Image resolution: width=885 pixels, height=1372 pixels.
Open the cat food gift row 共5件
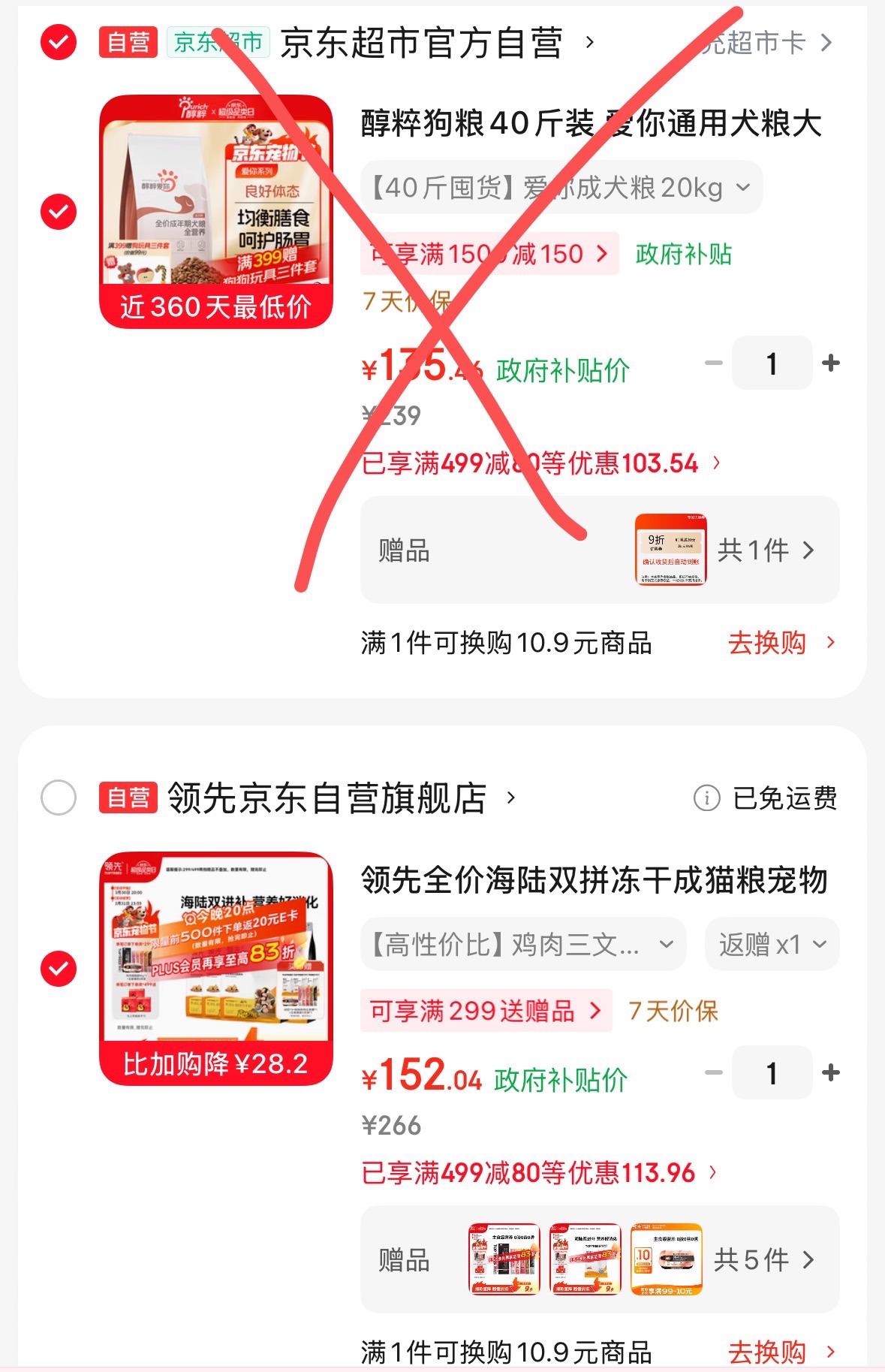point(763,1260)
